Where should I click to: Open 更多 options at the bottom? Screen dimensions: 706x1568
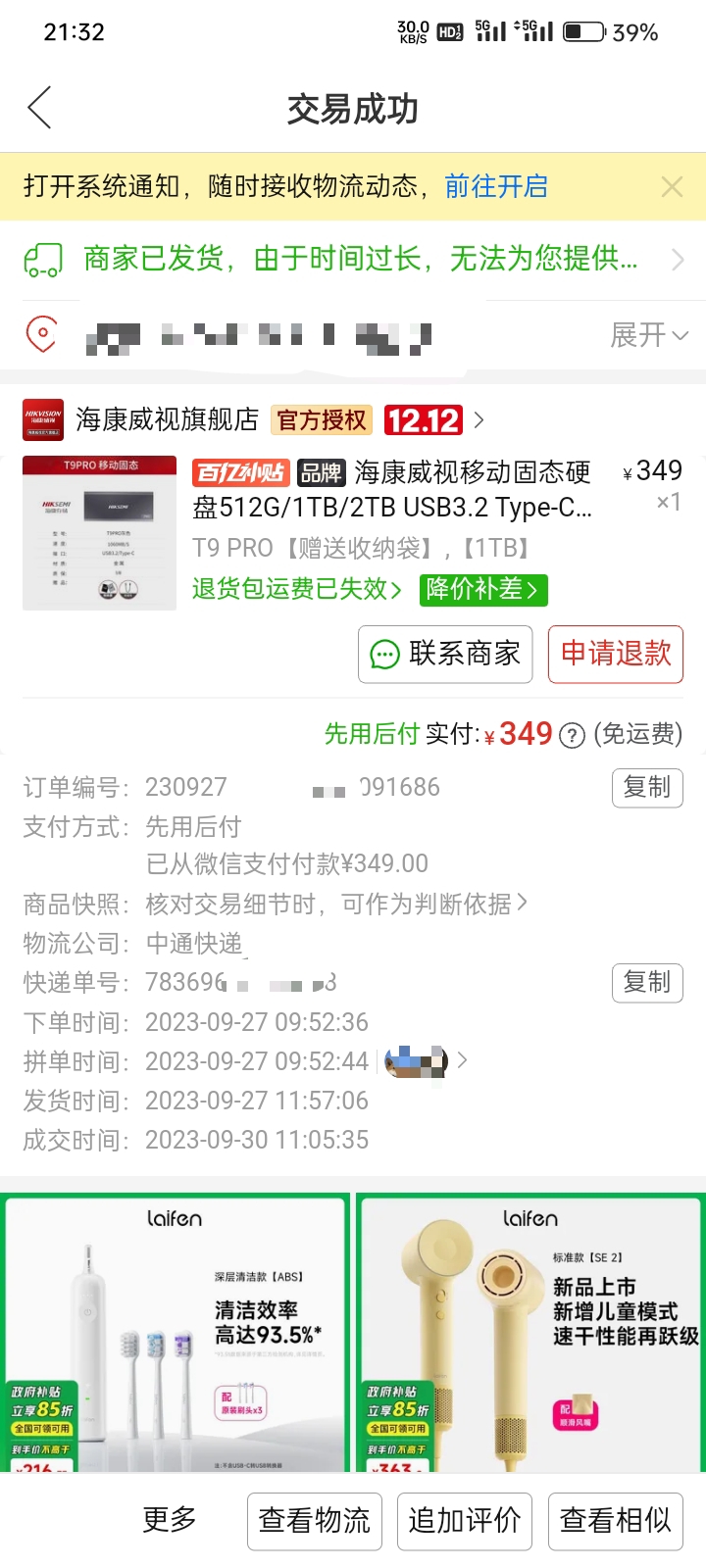click(170, 1520)
